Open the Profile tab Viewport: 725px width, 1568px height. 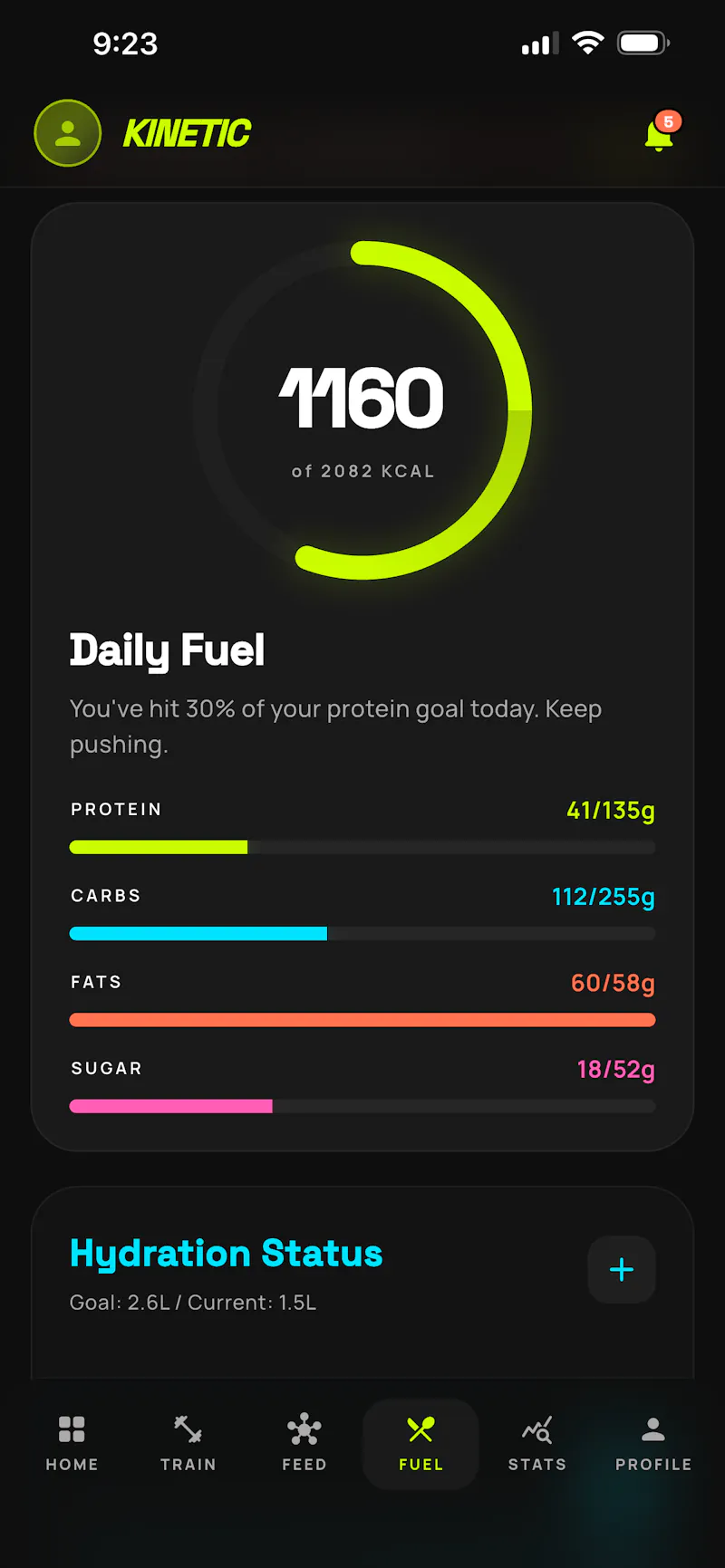653,1444
